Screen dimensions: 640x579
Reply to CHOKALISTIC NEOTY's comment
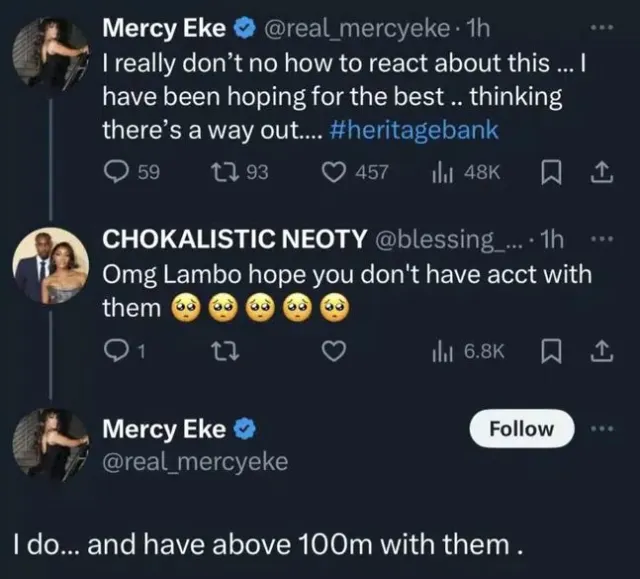point(116,350)
